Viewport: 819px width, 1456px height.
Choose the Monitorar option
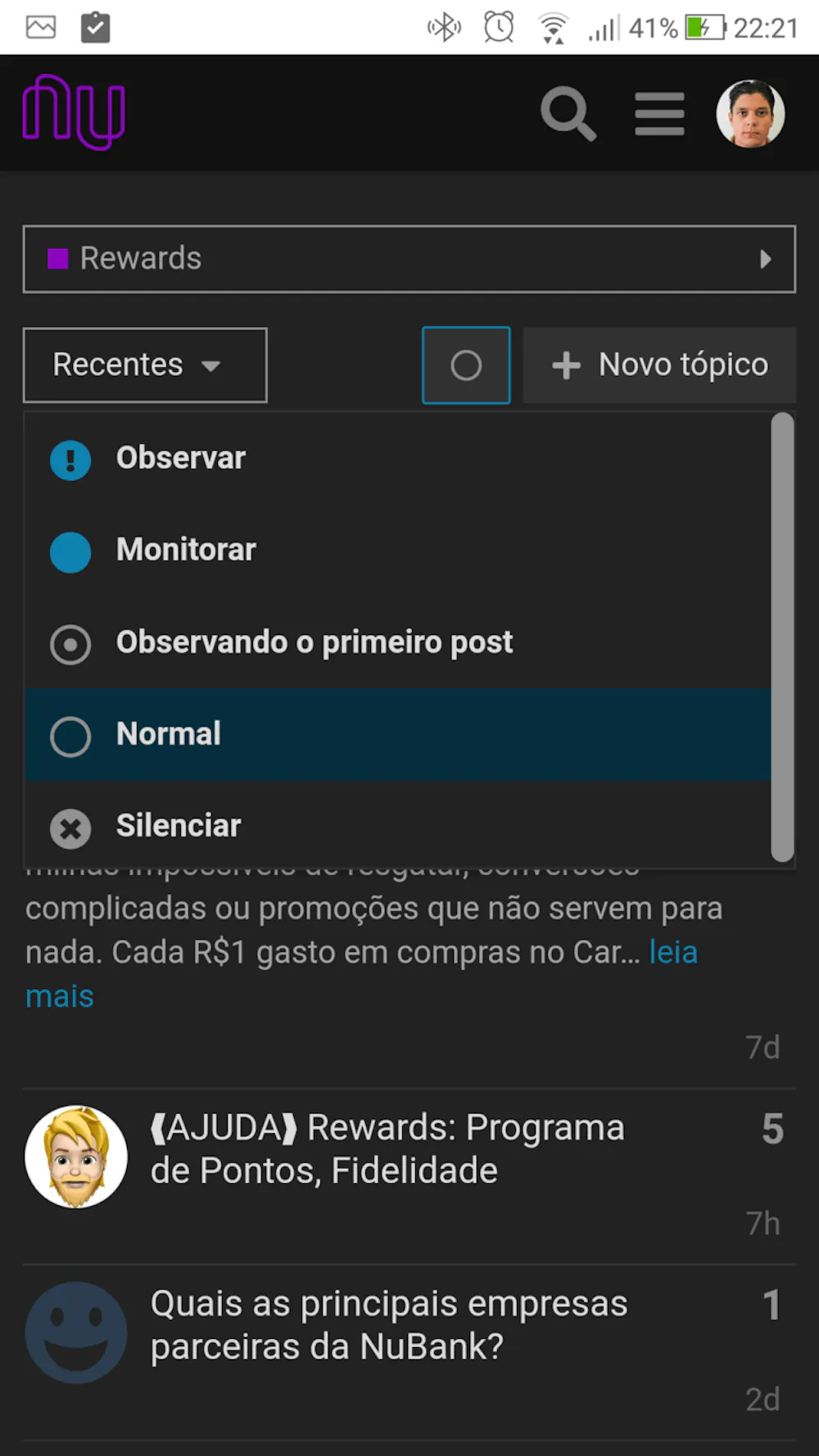(x=186, y=550)
